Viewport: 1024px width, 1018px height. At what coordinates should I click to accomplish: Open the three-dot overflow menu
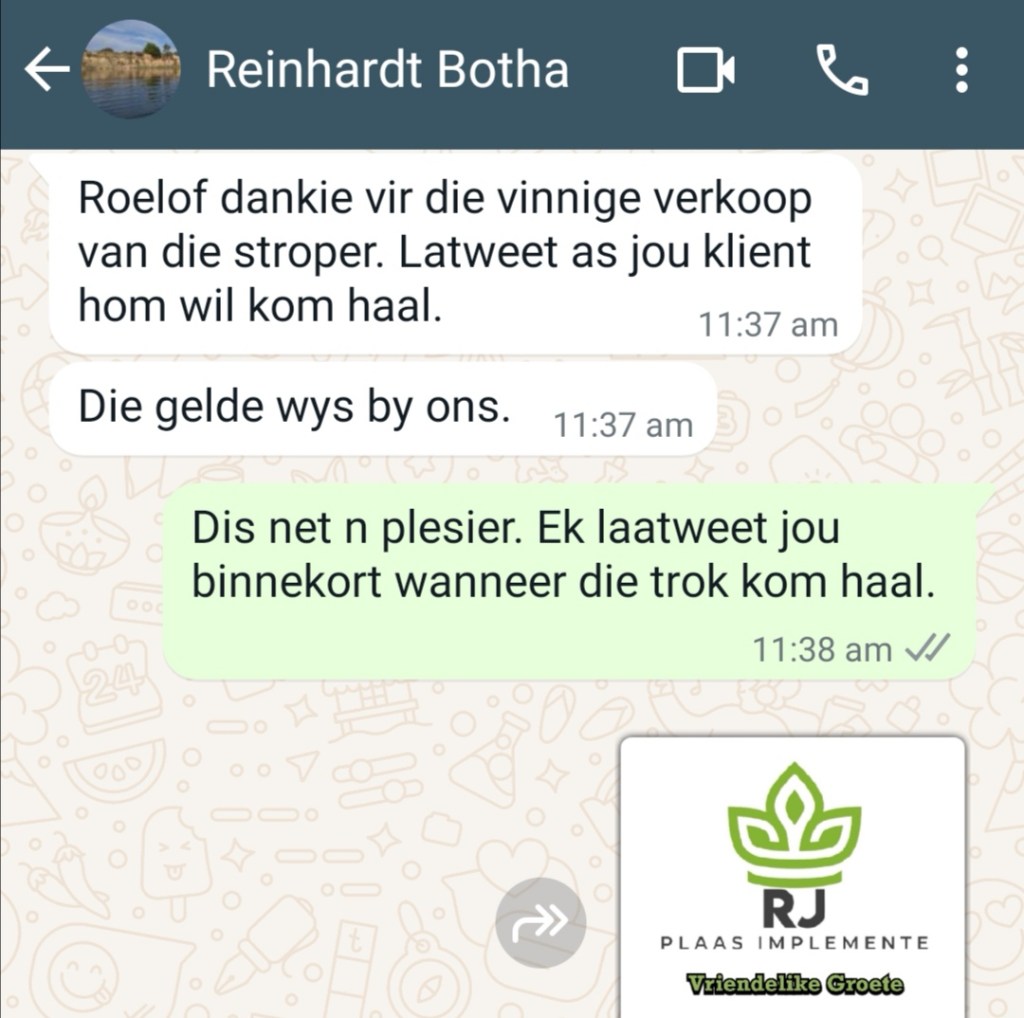coord(961,71)
